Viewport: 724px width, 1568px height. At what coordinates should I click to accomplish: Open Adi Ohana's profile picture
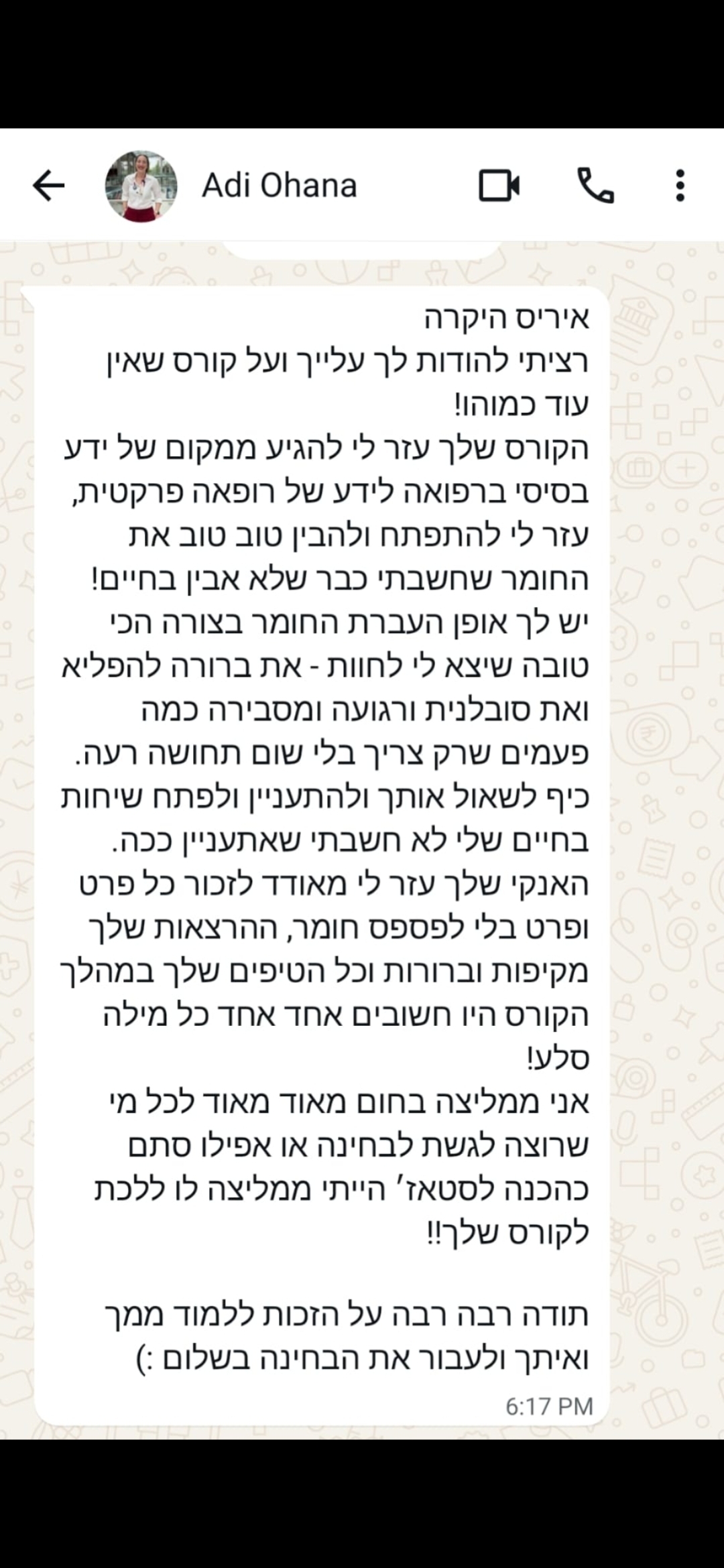coord(141,186)
